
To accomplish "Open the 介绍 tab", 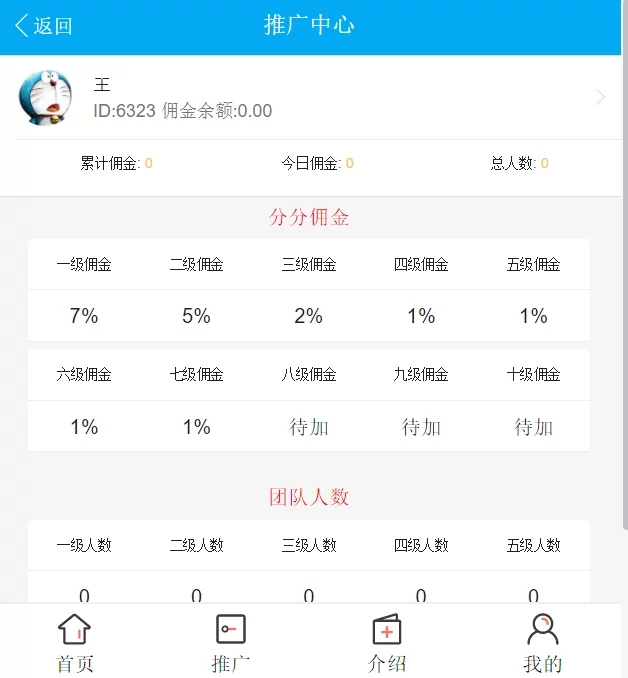I will [387, 644].
